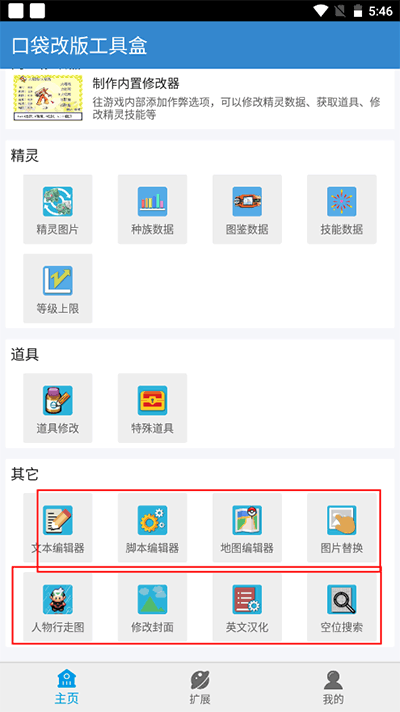Select 特殊道具
The width and height of the screenshot is (400, 712).
(153, 408)
